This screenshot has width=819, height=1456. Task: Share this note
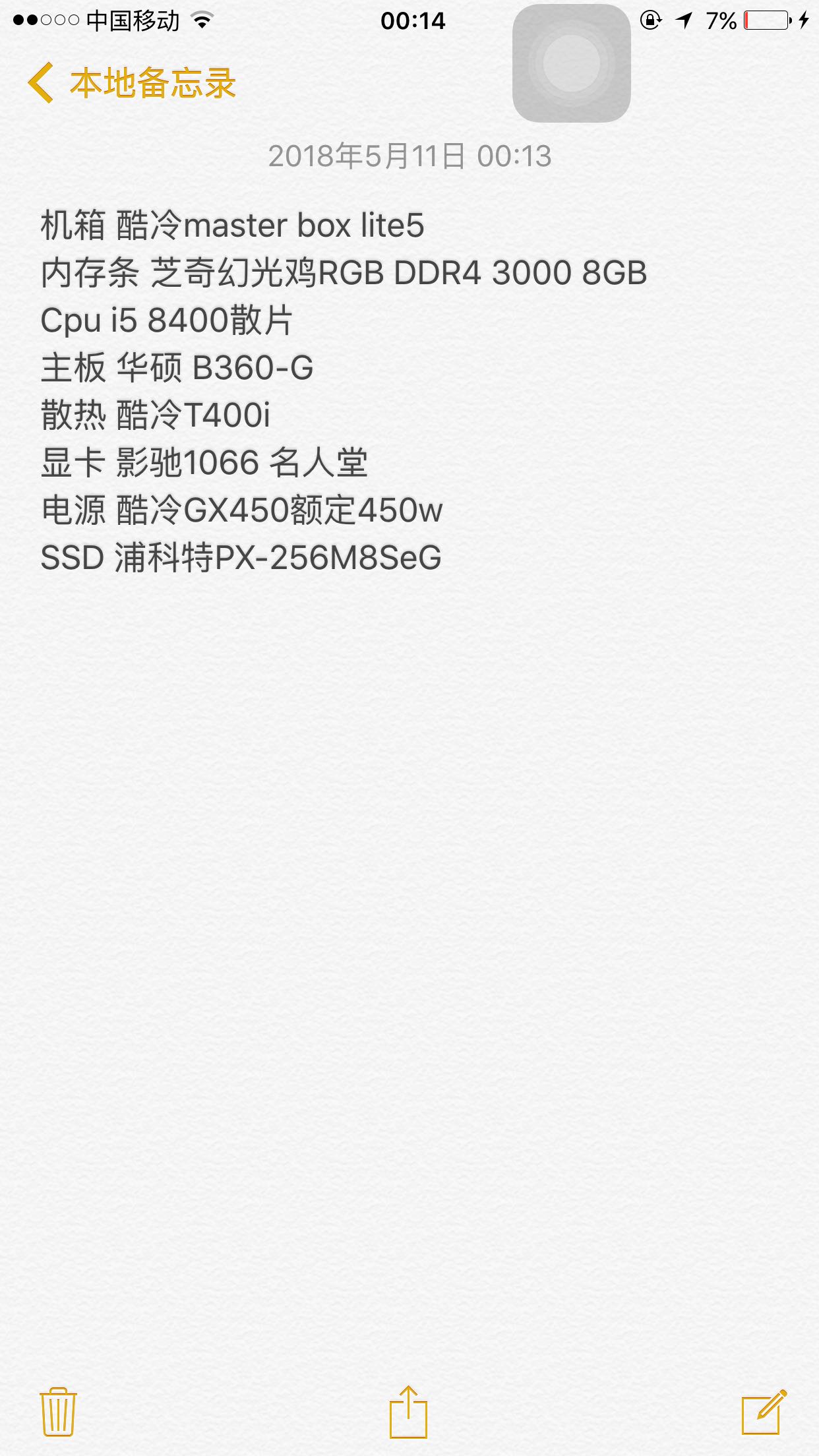click(408, 1412)
